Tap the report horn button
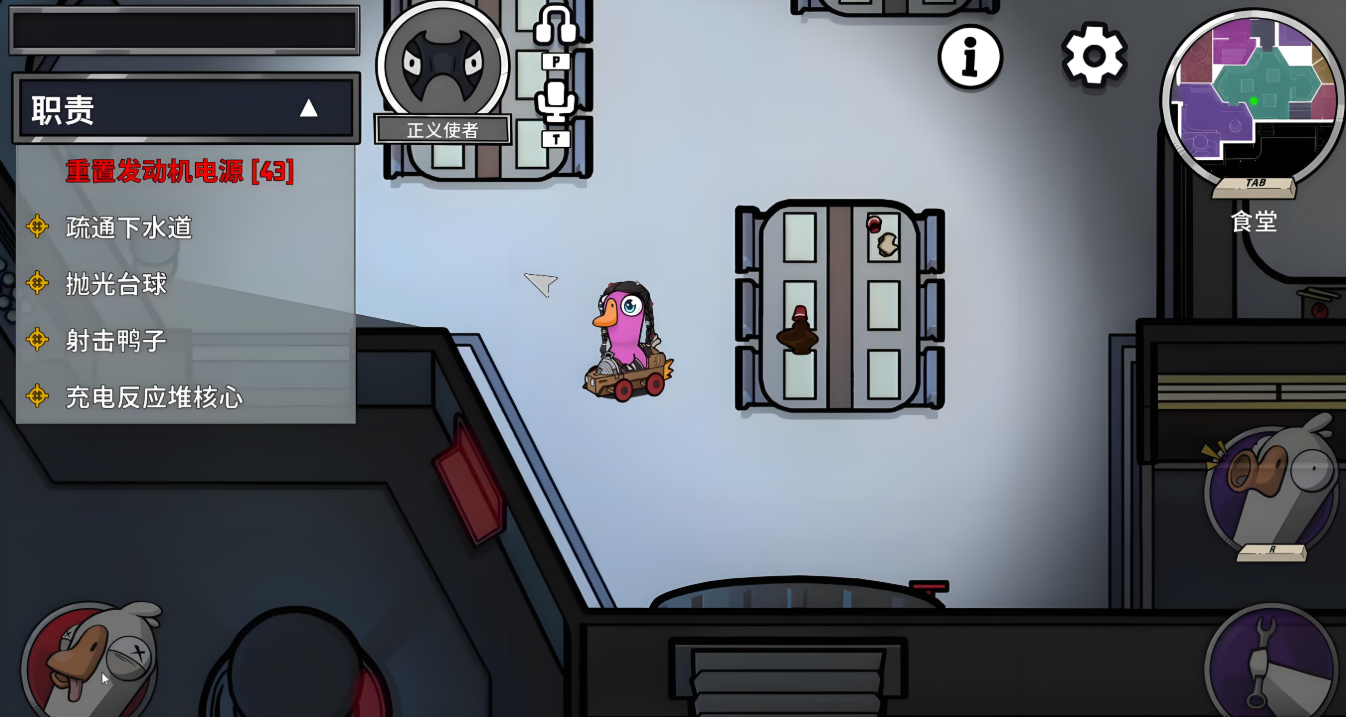The image size is (1346, 717). (1270, 491)
